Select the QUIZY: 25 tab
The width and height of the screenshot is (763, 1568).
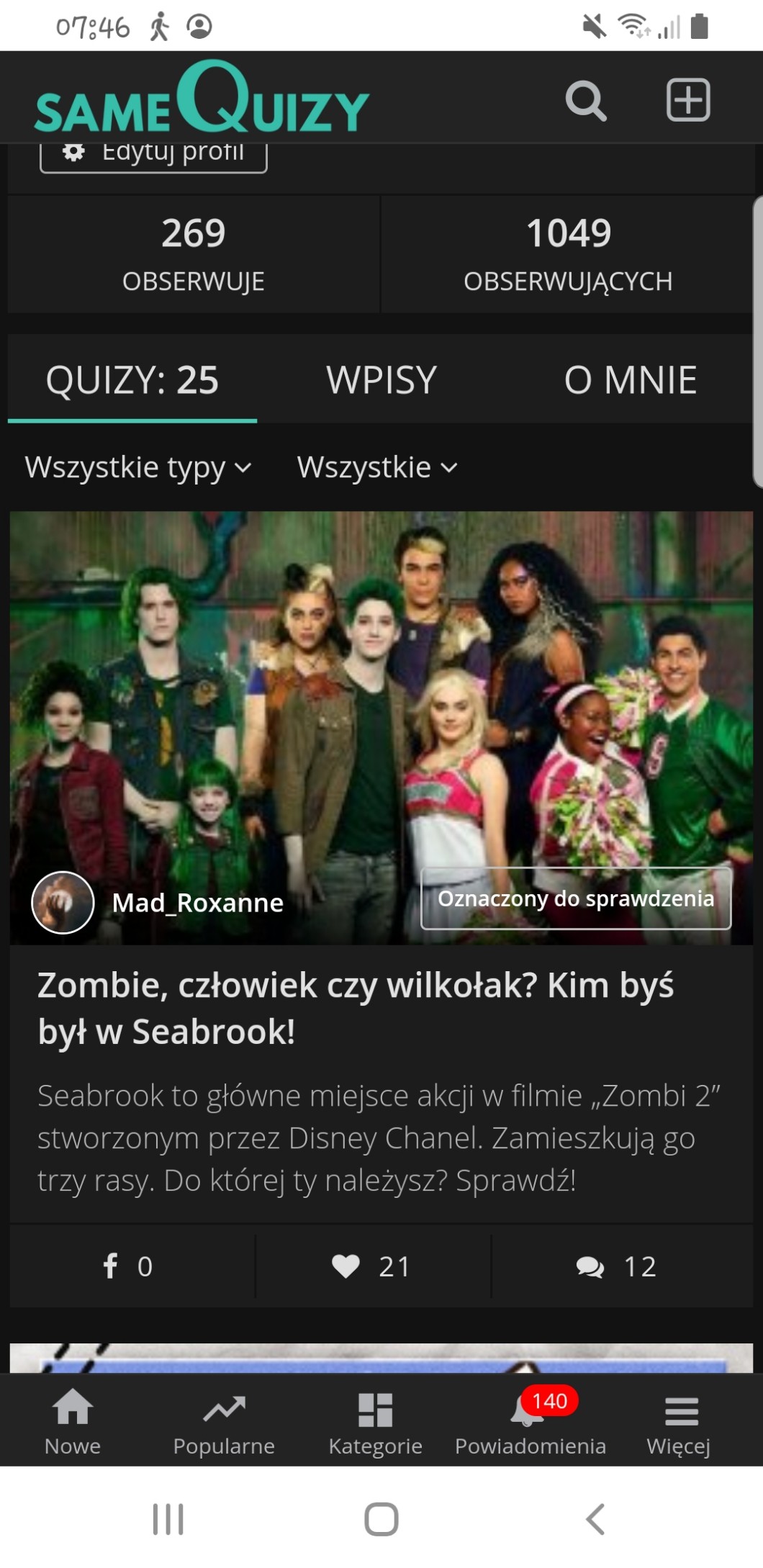tap(132, 379)
